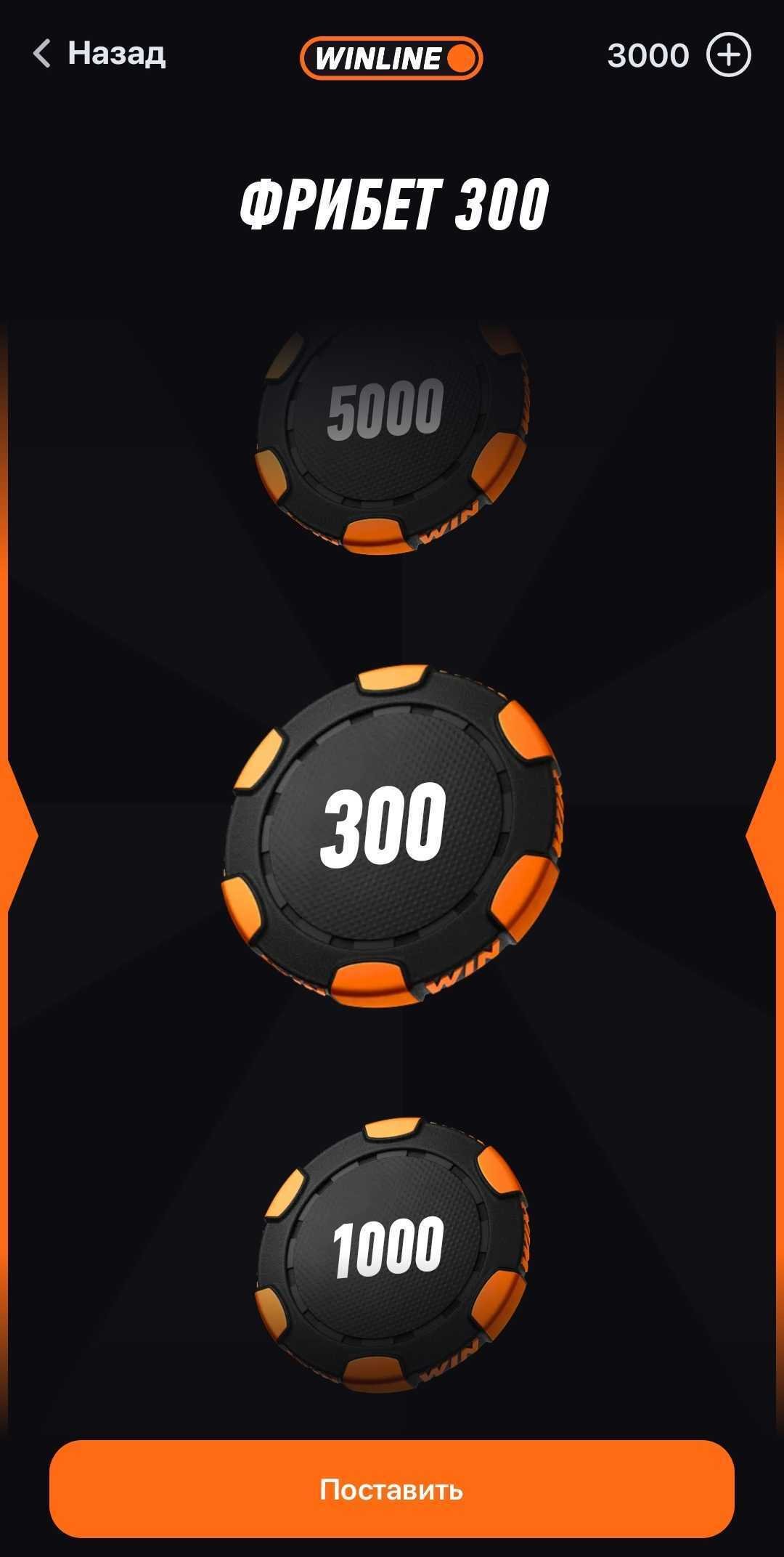Add funds with the plus icon
Image resolution: width=784 pixels, height=1557 pixels.
[x=729, y=54]
